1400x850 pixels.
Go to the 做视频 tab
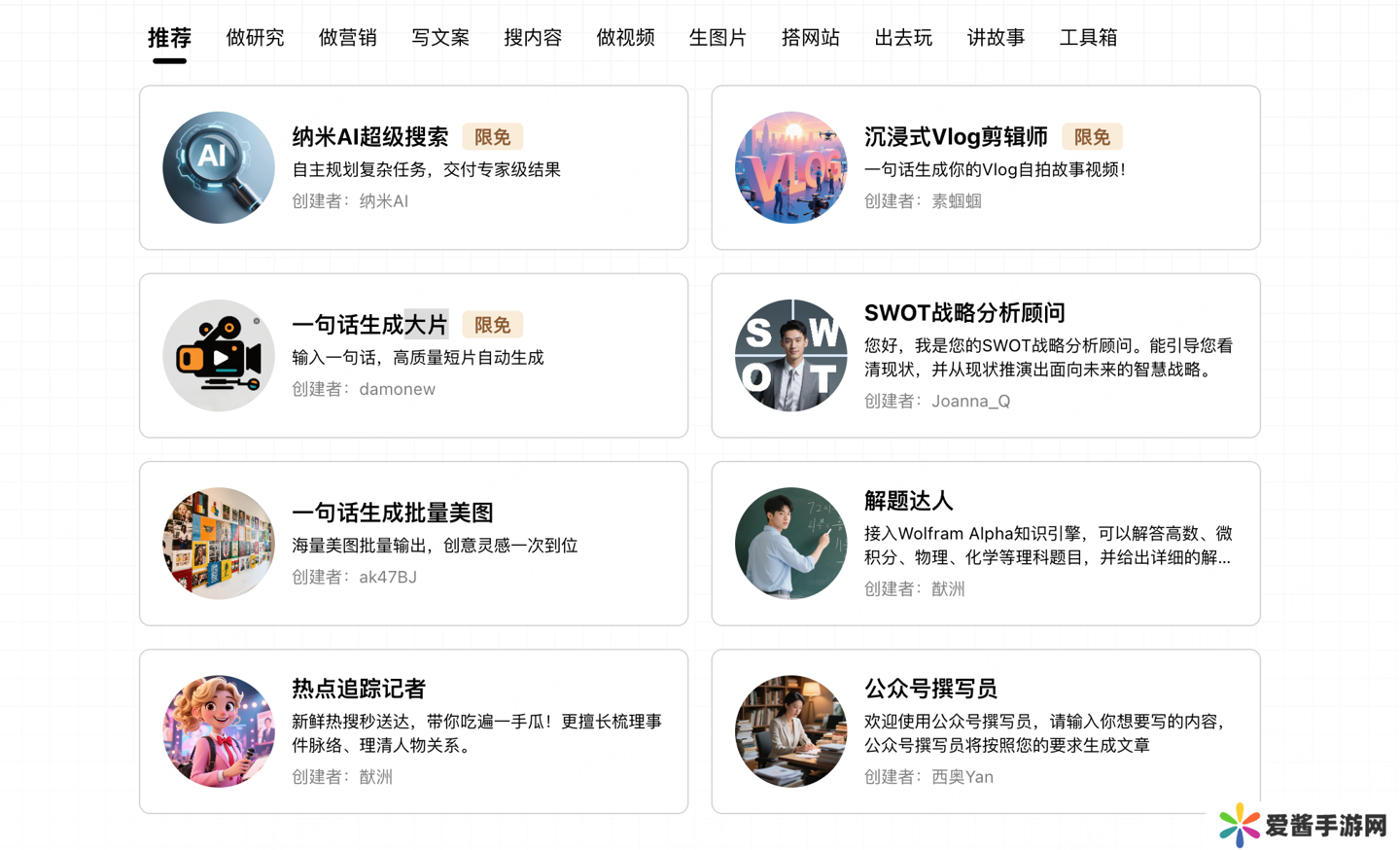click(625, 38)
